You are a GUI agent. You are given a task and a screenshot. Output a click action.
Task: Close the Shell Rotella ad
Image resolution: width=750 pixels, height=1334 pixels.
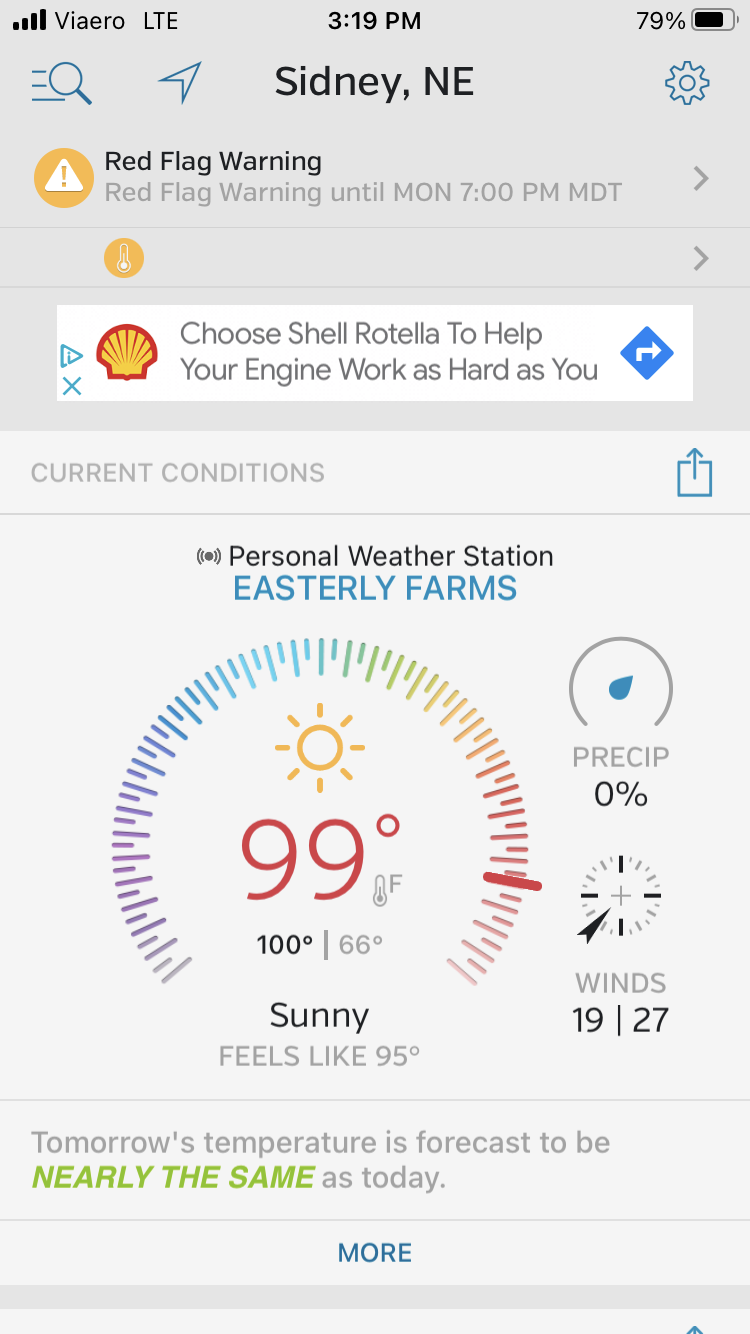[71, 386]
